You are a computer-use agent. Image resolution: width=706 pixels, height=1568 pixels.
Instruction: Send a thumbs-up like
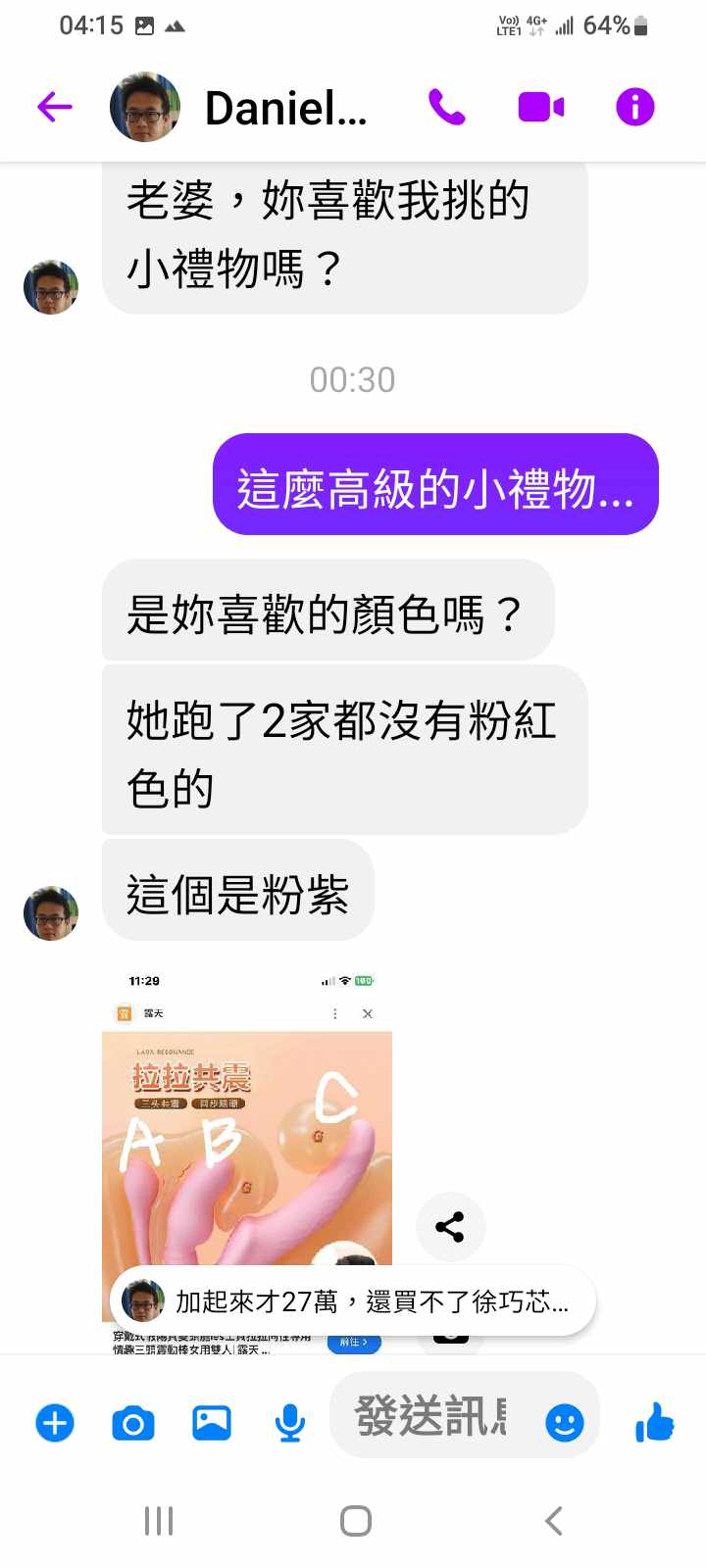click(x=654, y=1422)
